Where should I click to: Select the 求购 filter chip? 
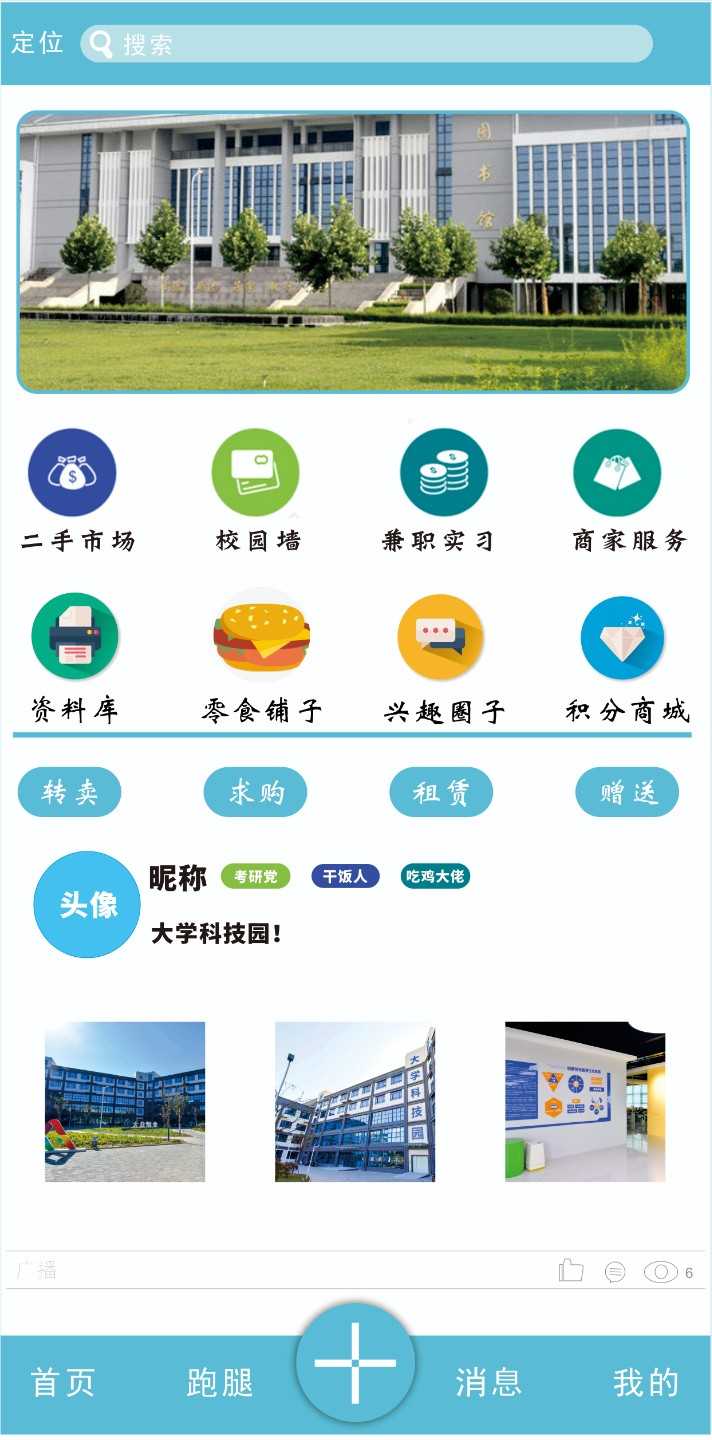256,793
